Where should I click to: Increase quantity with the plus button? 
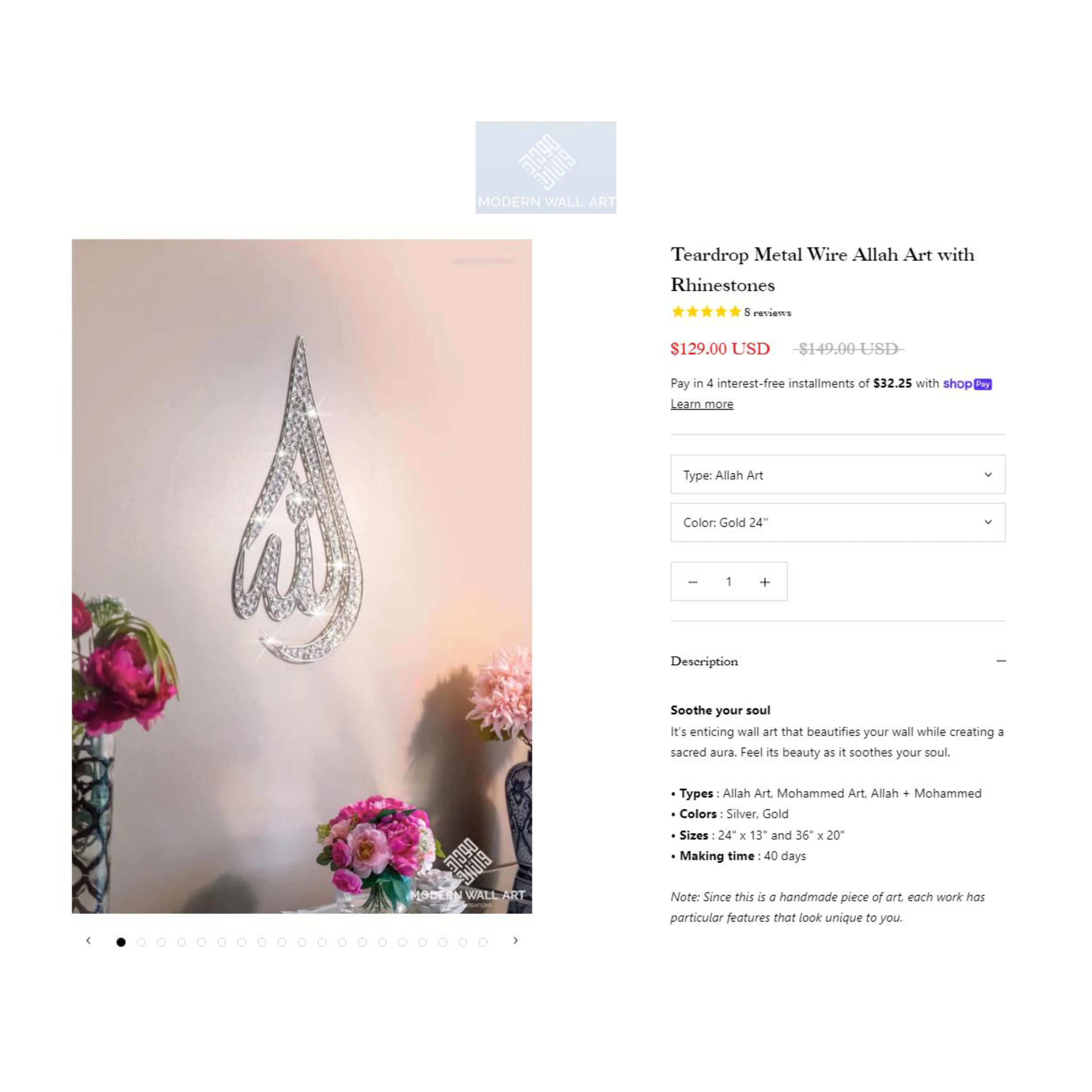coord(764,582)
